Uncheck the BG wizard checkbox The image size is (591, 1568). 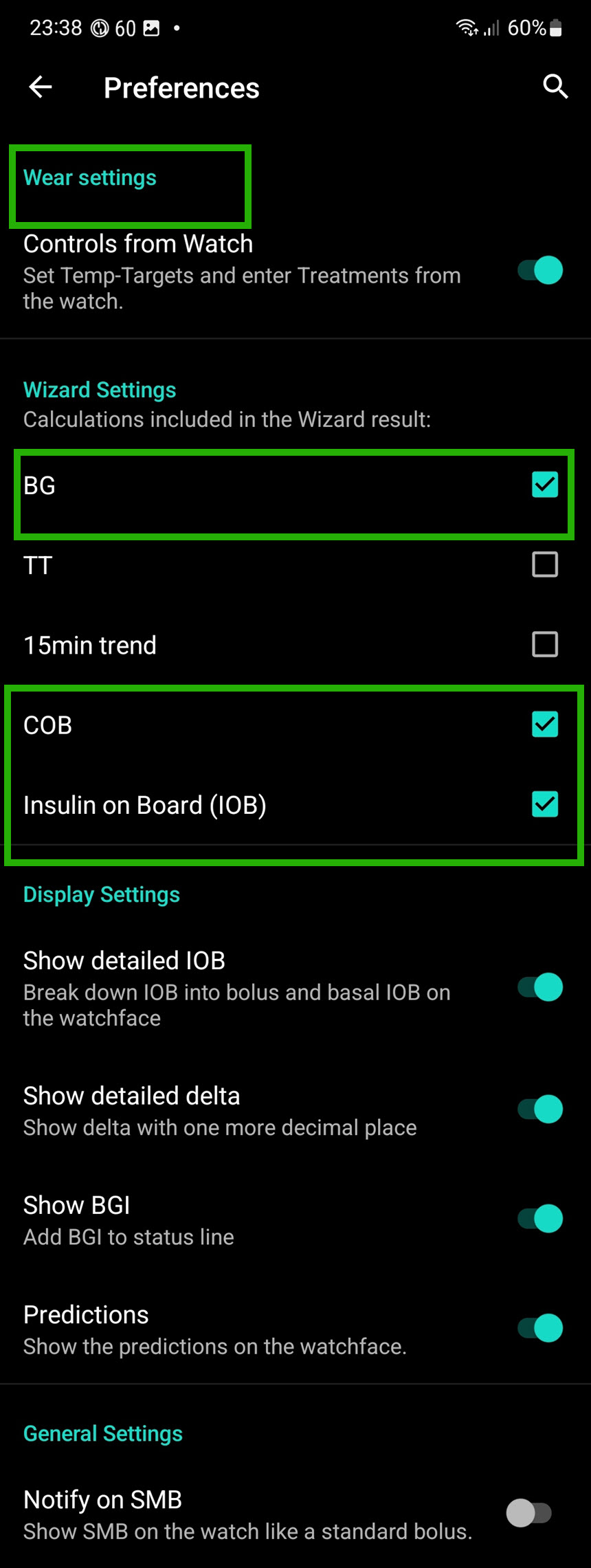pos(545,485)
